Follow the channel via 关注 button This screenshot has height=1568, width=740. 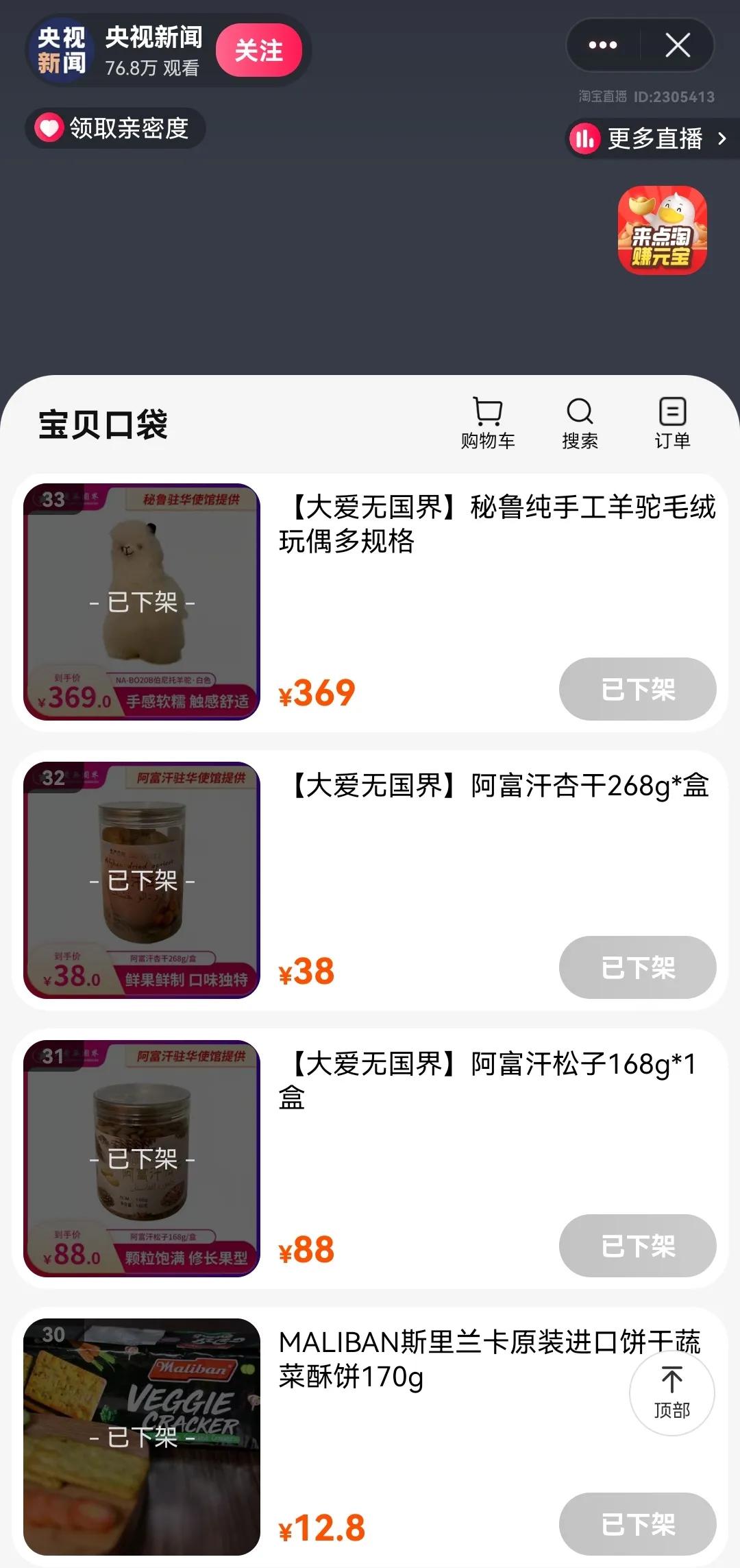(x=260, y=51)
